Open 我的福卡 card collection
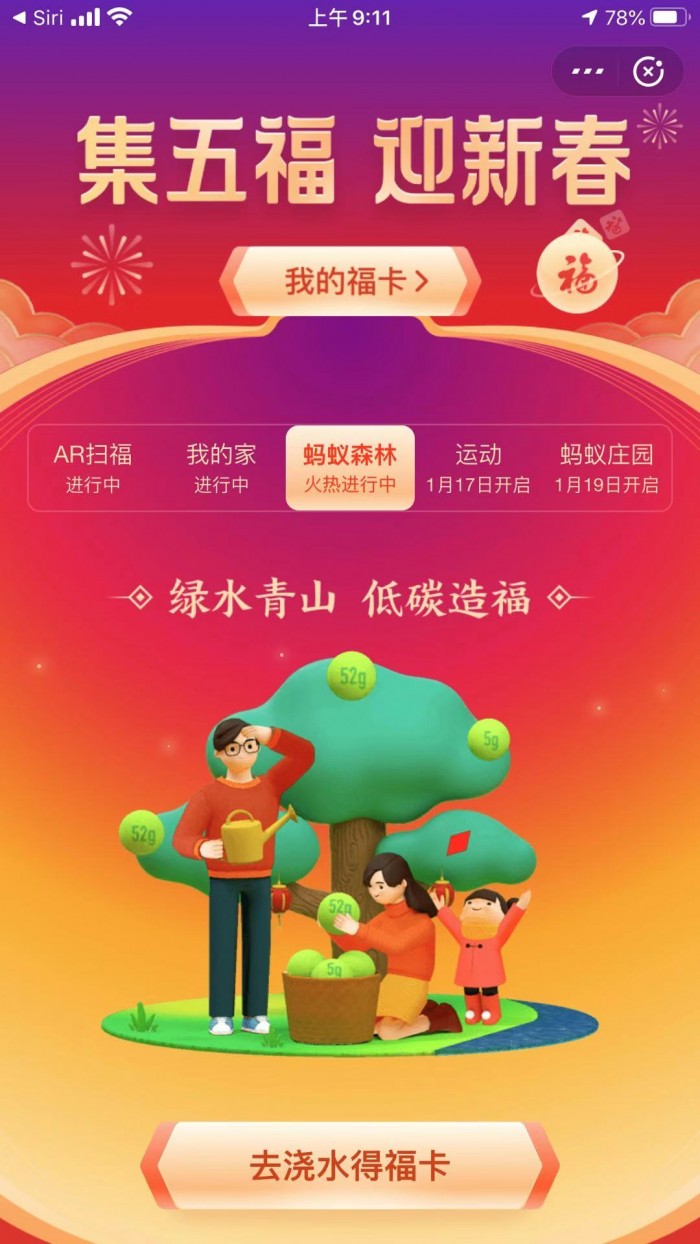This screenshot has width=700, height=1244. 350,281
